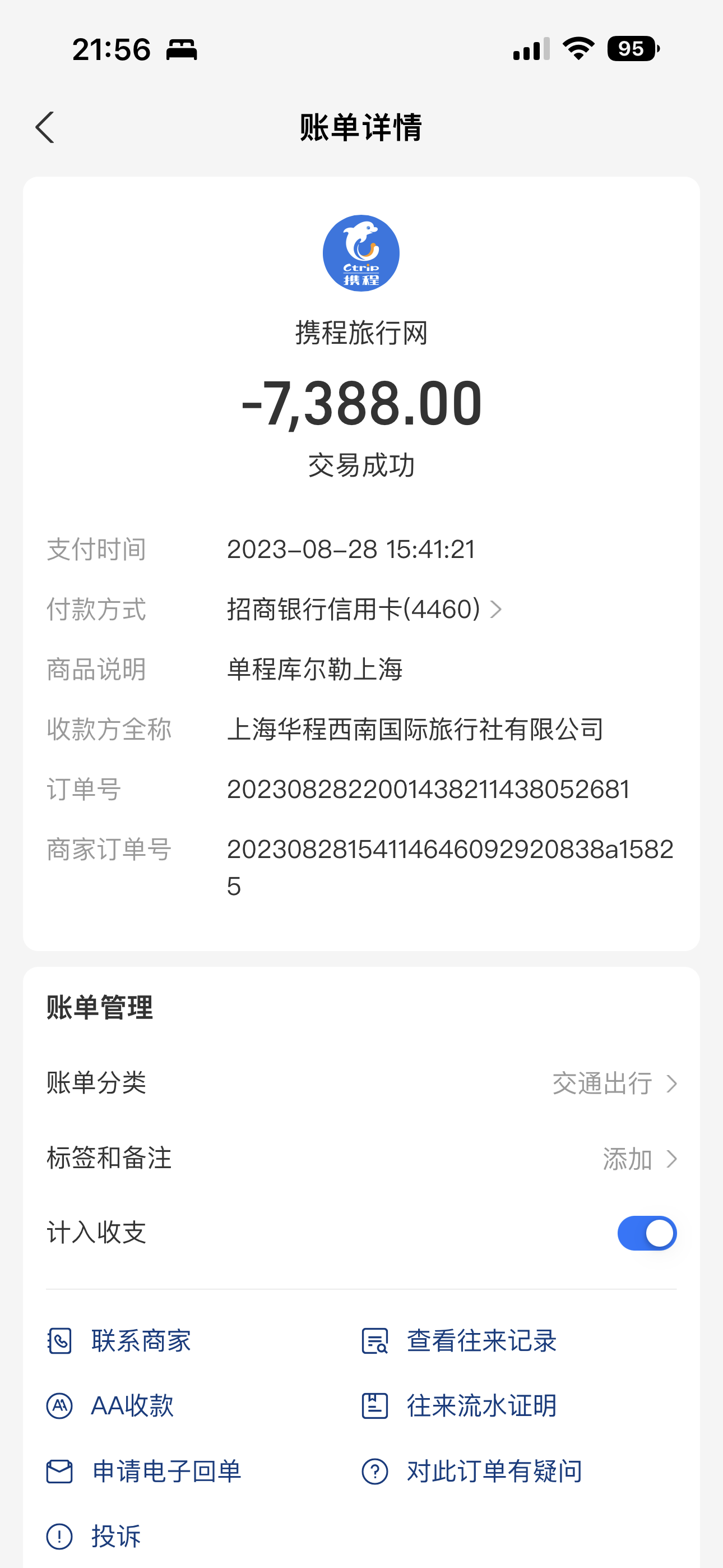Change 账单分类 category 交通出行
Screen dimensions: 723x1568
(x=614, y=1083)
